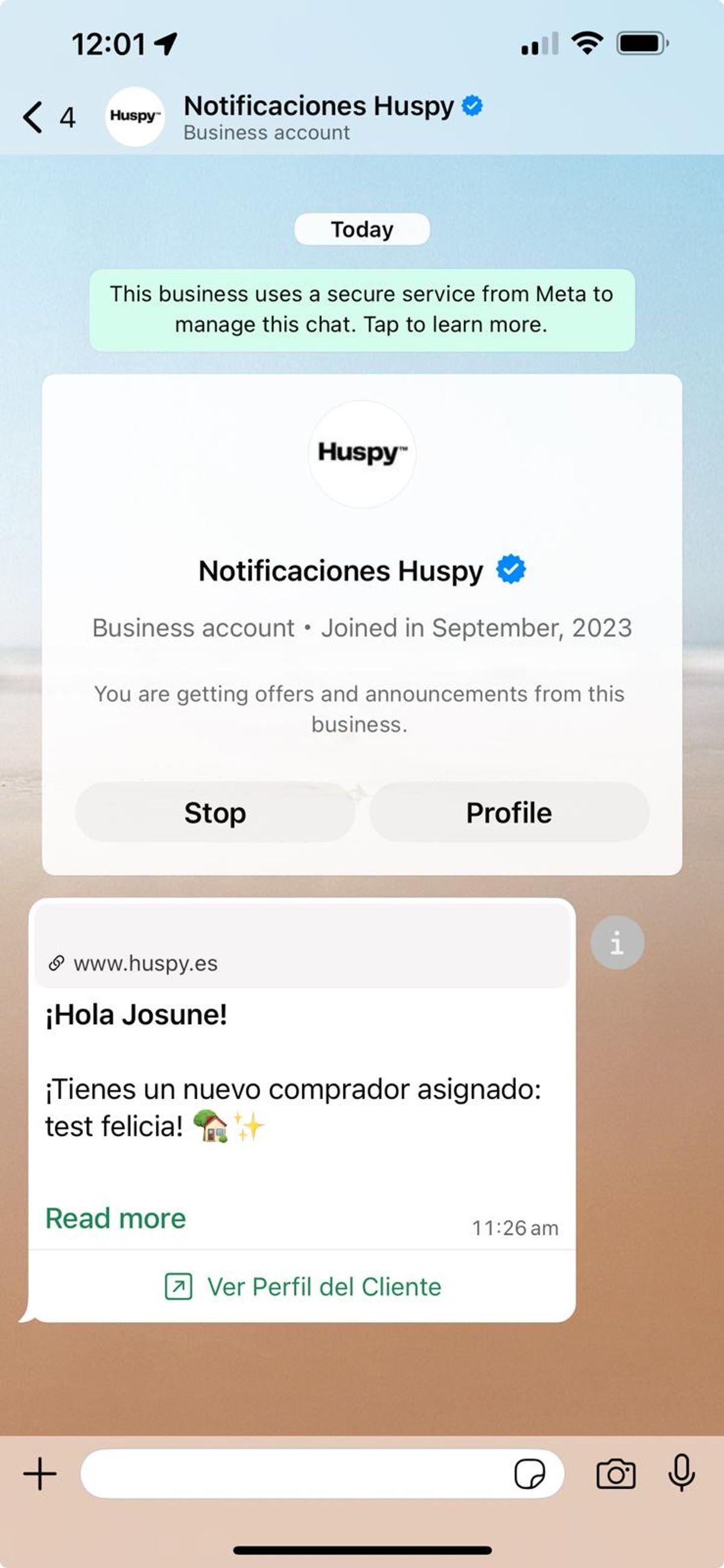Expand message with Read more
The width and height of the screenshot is (724, 1568).
point(116,1219)
